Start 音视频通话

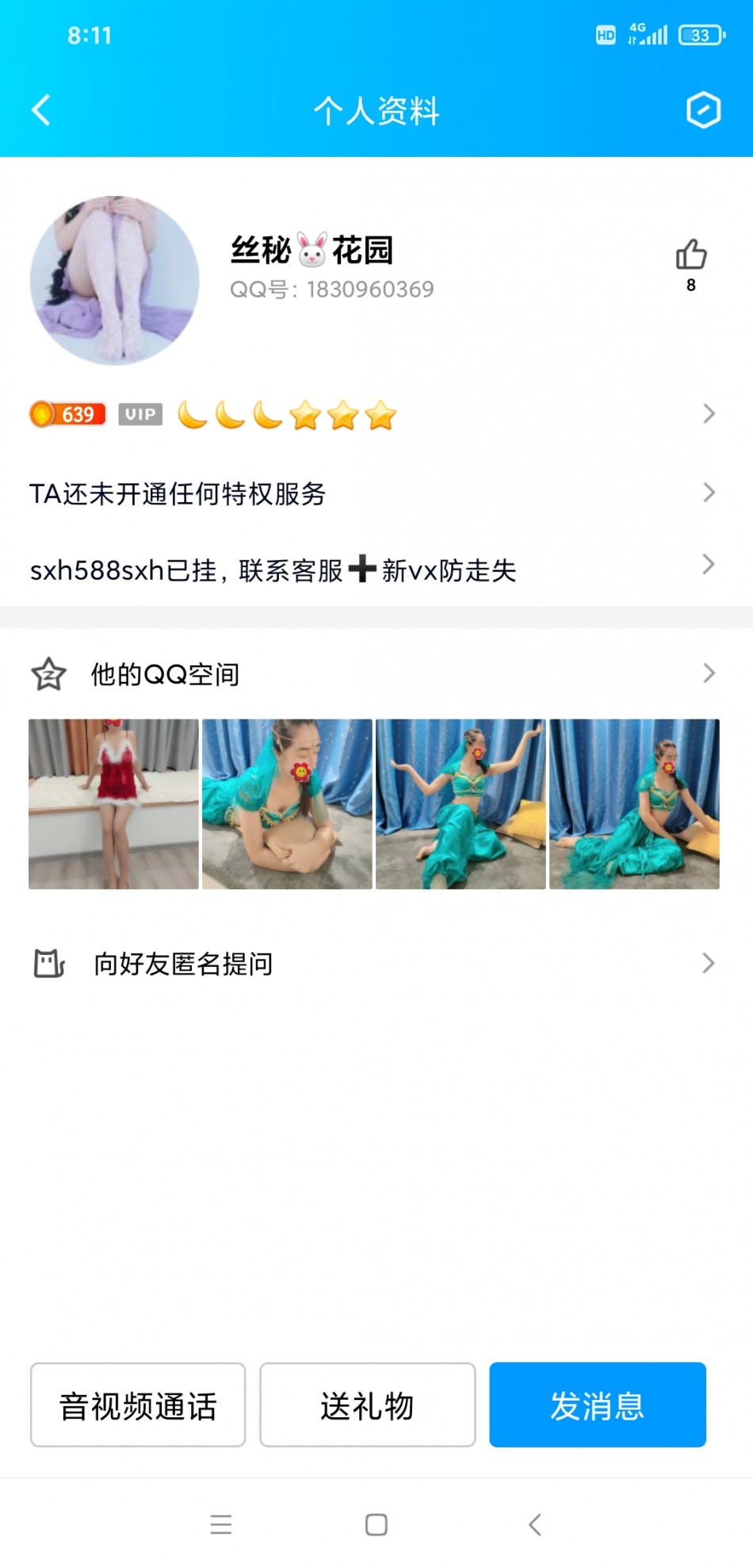pyautogui.click(x=138, y=1405)
